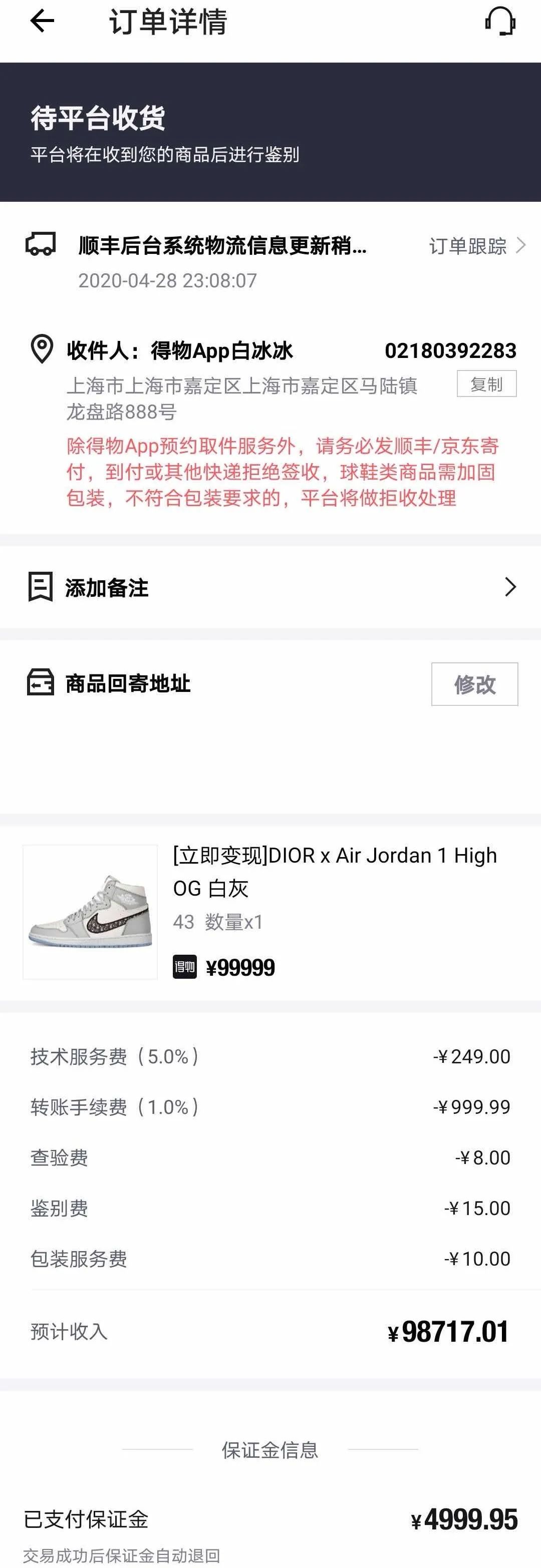This screenshot has height=1568, width=541.
Task: Tap 修改 to edit return address
Action: point(474,684)
